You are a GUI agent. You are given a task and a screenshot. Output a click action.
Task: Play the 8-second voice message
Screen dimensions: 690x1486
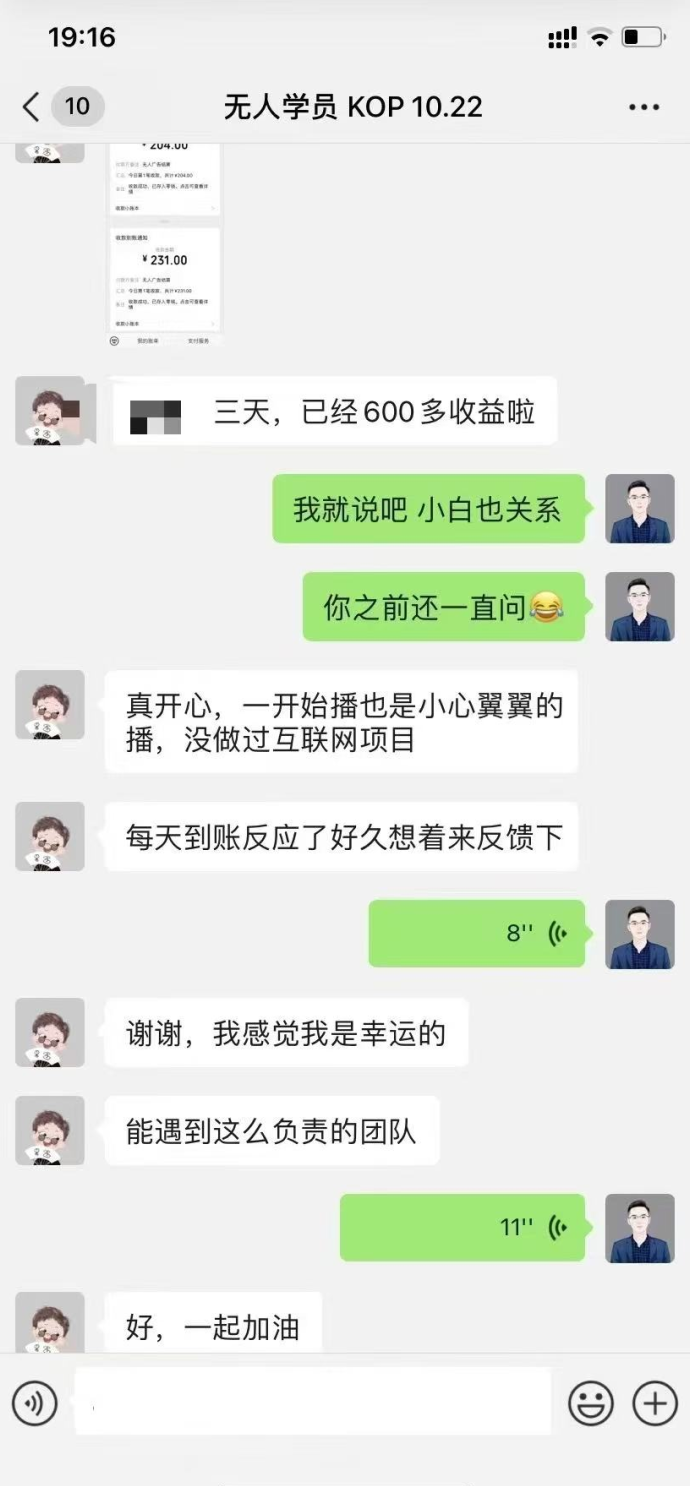tap(476, 934)
